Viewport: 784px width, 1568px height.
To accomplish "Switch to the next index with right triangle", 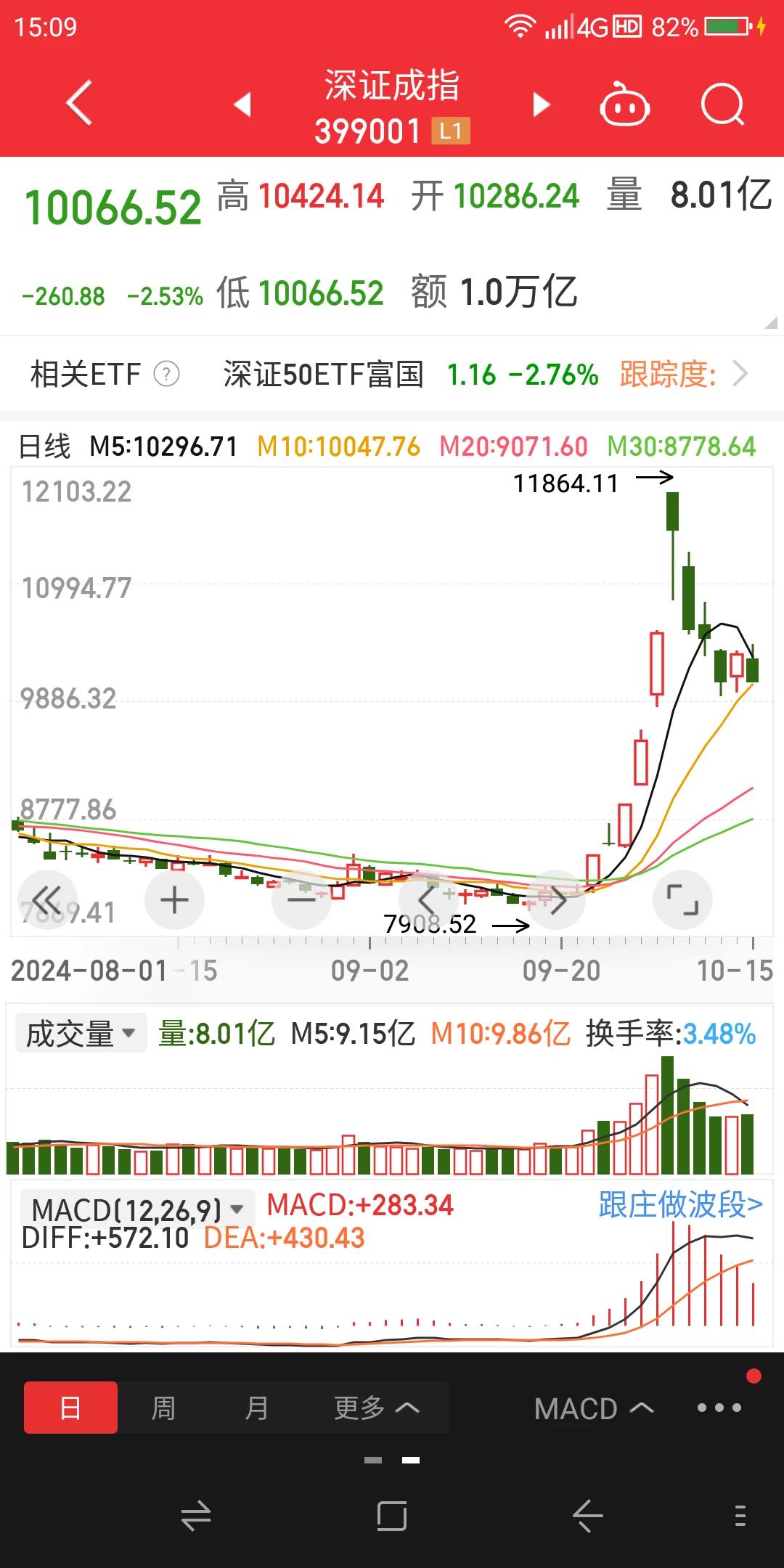I will coord(541,104).
